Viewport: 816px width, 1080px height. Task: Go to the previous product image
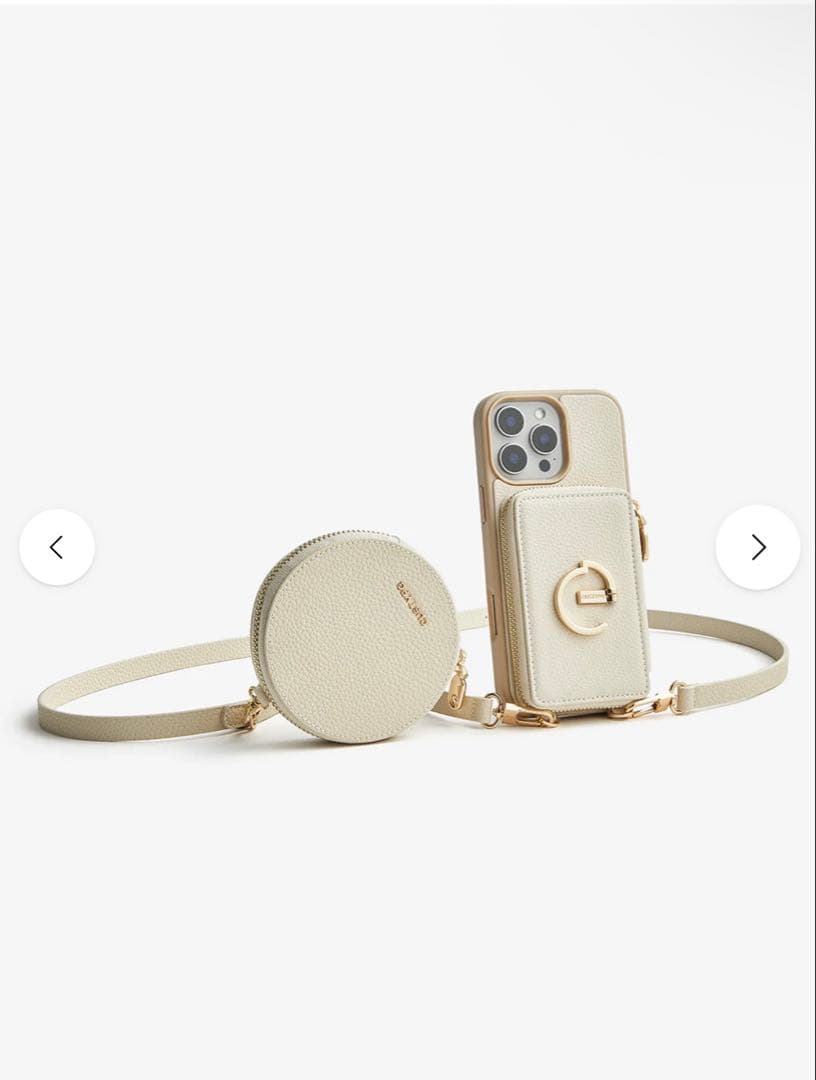(x=57, y=547)
